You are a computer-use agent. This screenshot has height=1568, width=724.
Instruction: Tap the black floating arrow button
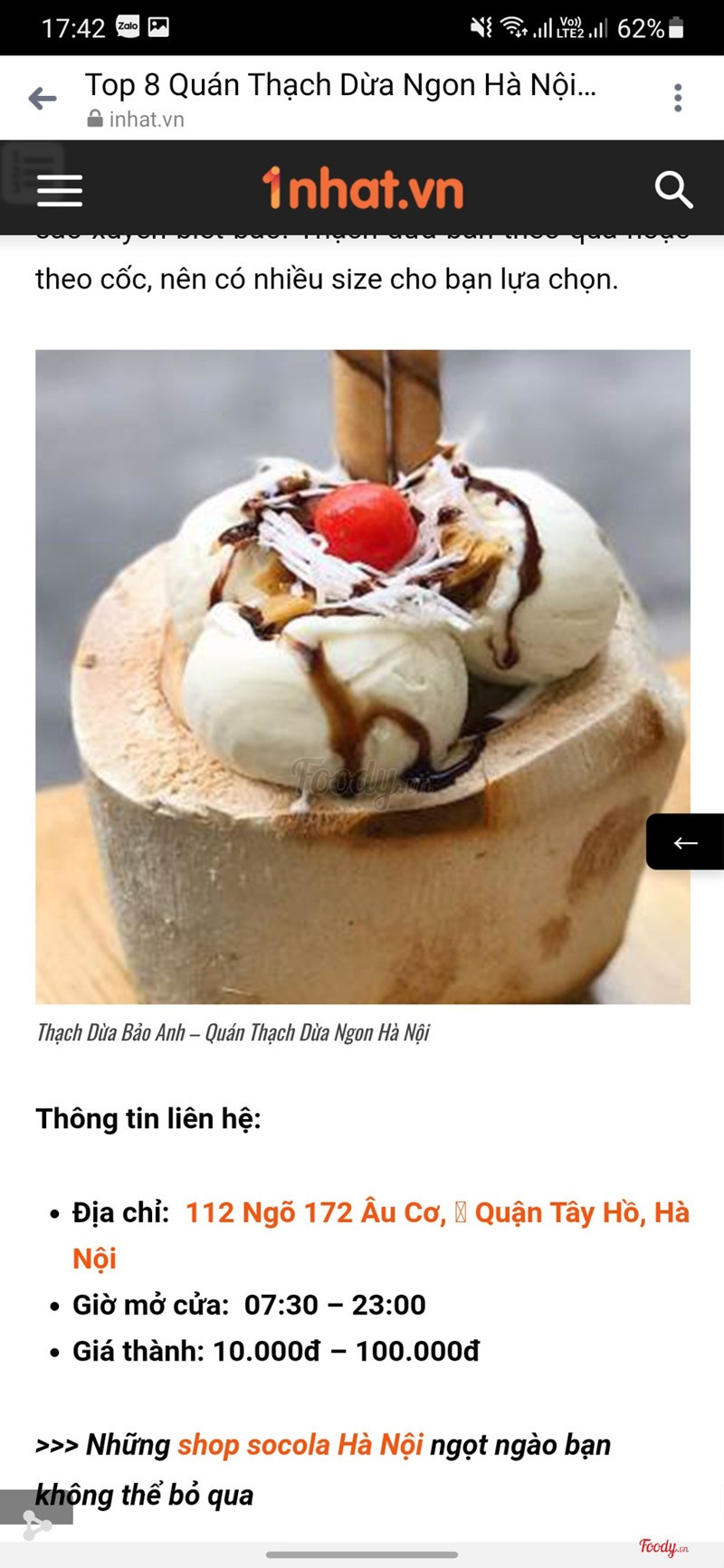(x=685, y=842)
